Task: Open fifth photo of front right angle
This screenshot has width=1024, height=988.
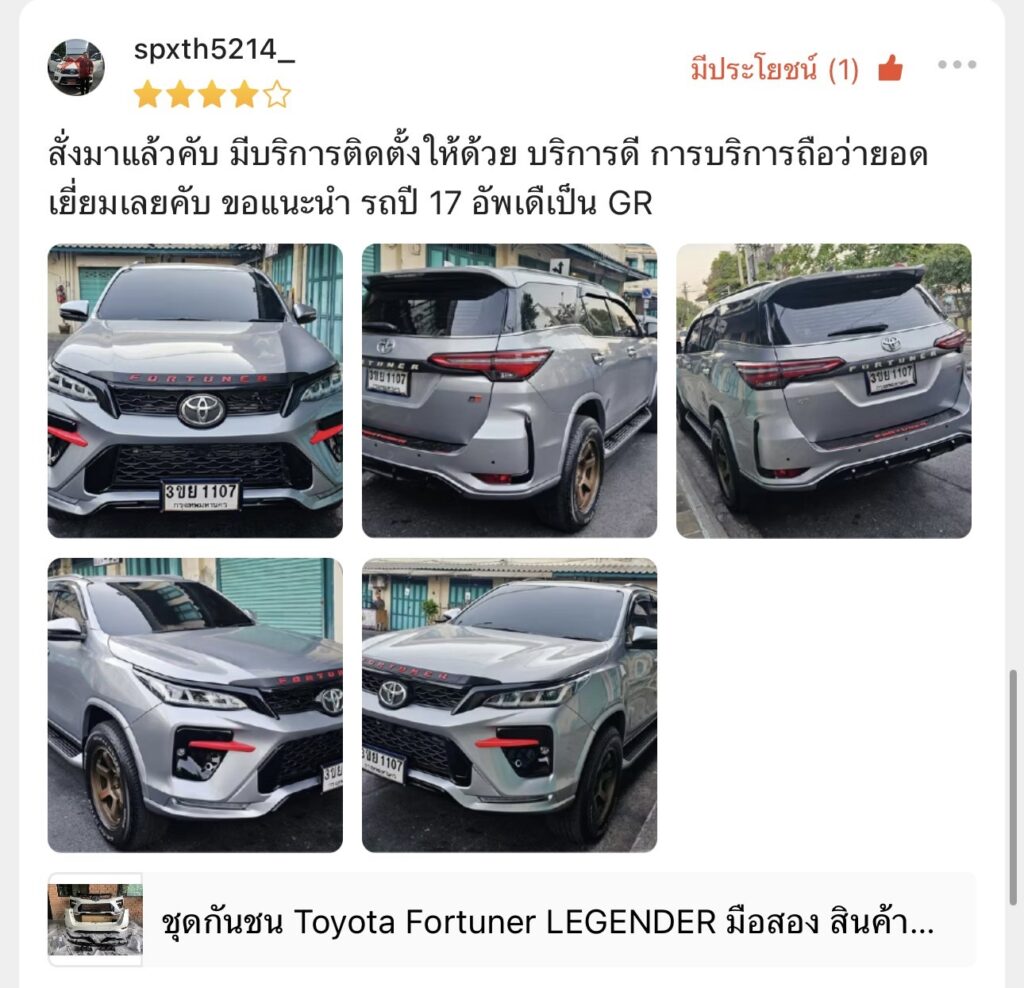Action: (509, 705)
